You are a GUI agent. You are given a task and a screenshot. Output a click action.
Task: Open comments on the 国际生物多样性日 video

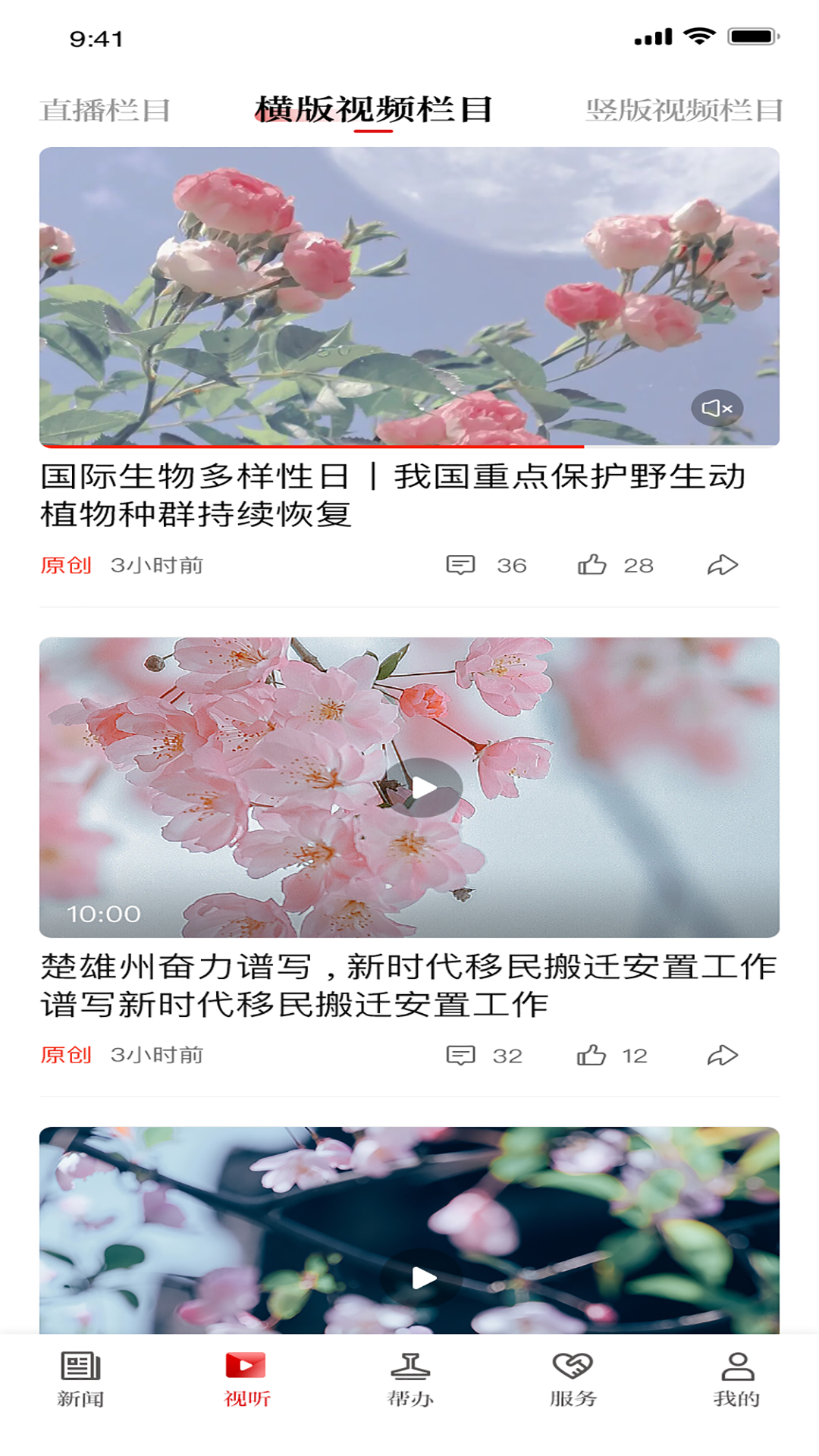pos(460,565)
